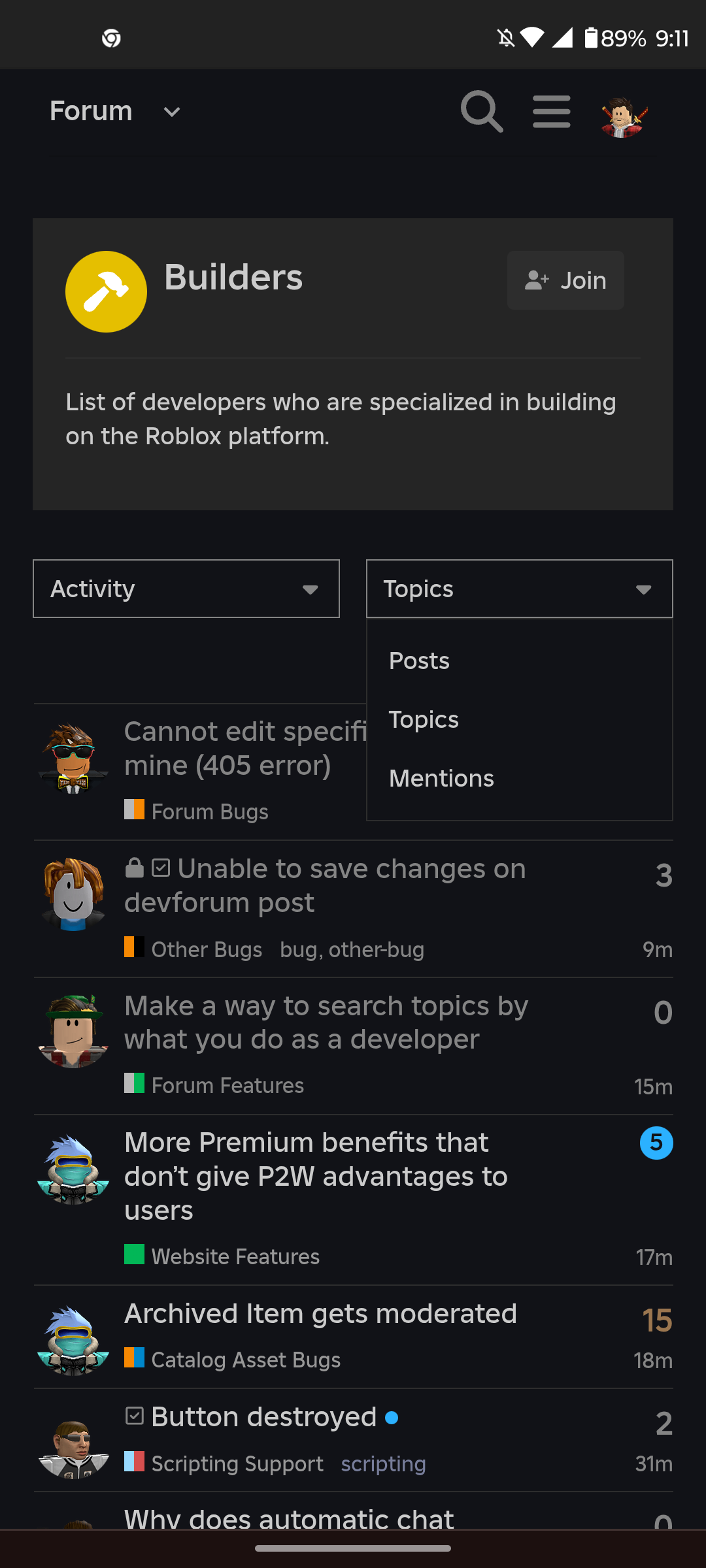Image resolution: width=706 pixels, height=1568 pixels.
Task: Open the forum search
Action: coord(482,112)
